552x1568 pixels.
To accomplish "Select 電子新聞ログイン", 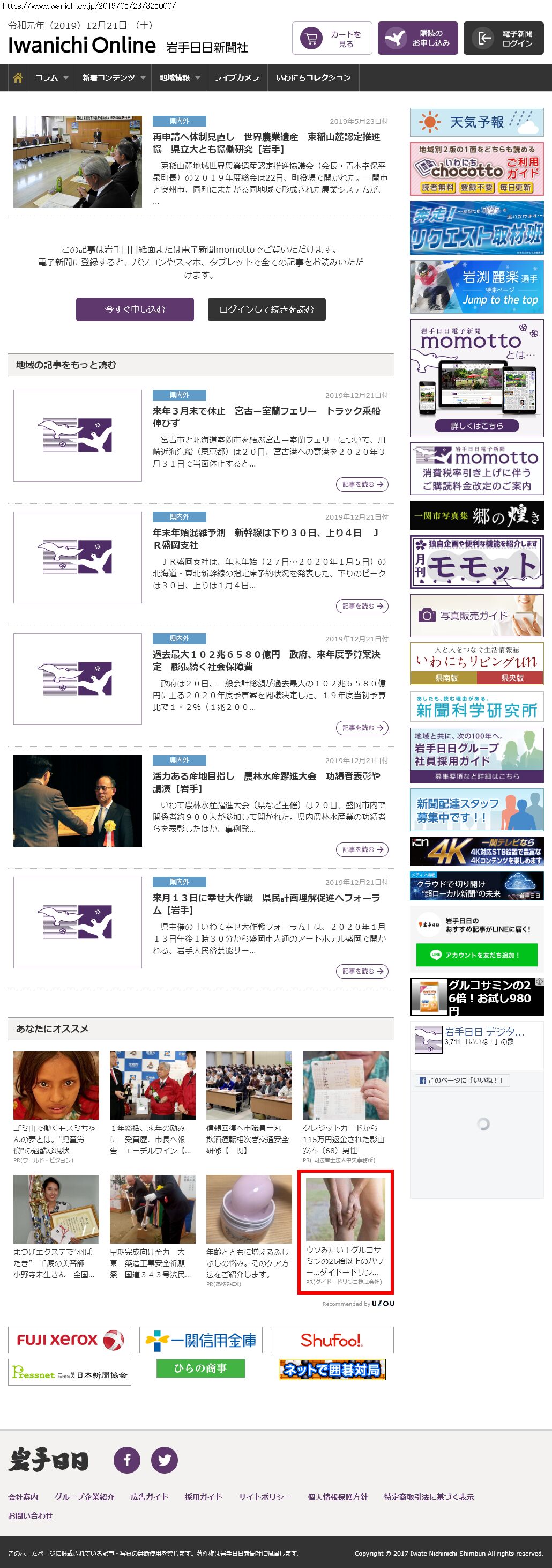I will coord(503,39).
